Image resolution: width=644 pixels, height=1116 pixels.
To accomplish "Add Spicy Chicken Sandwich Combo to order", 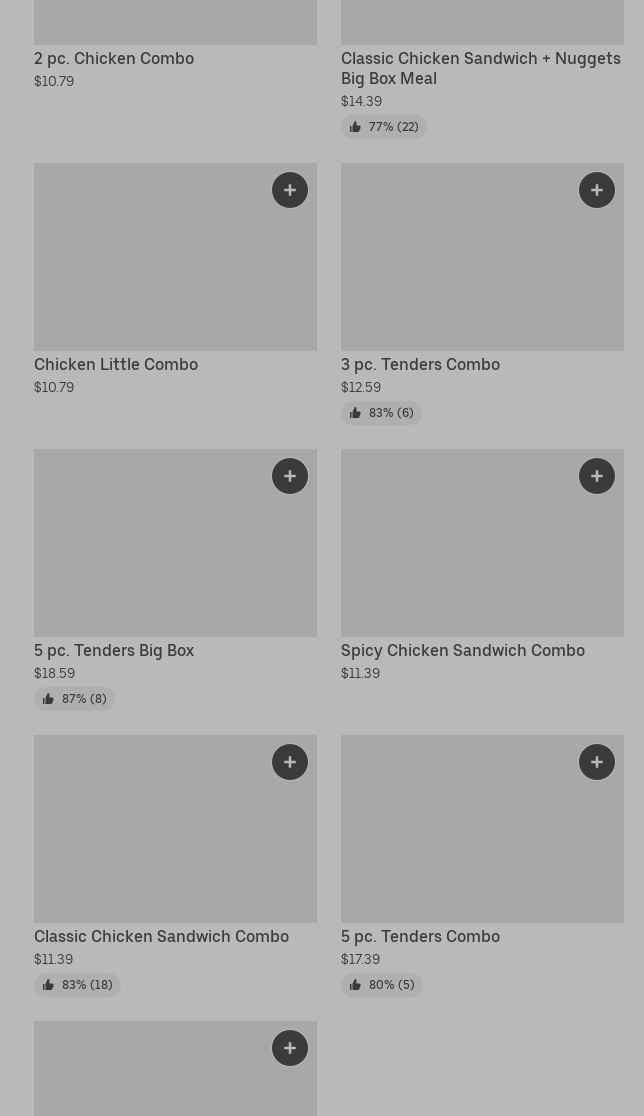I will pos(596,476).
